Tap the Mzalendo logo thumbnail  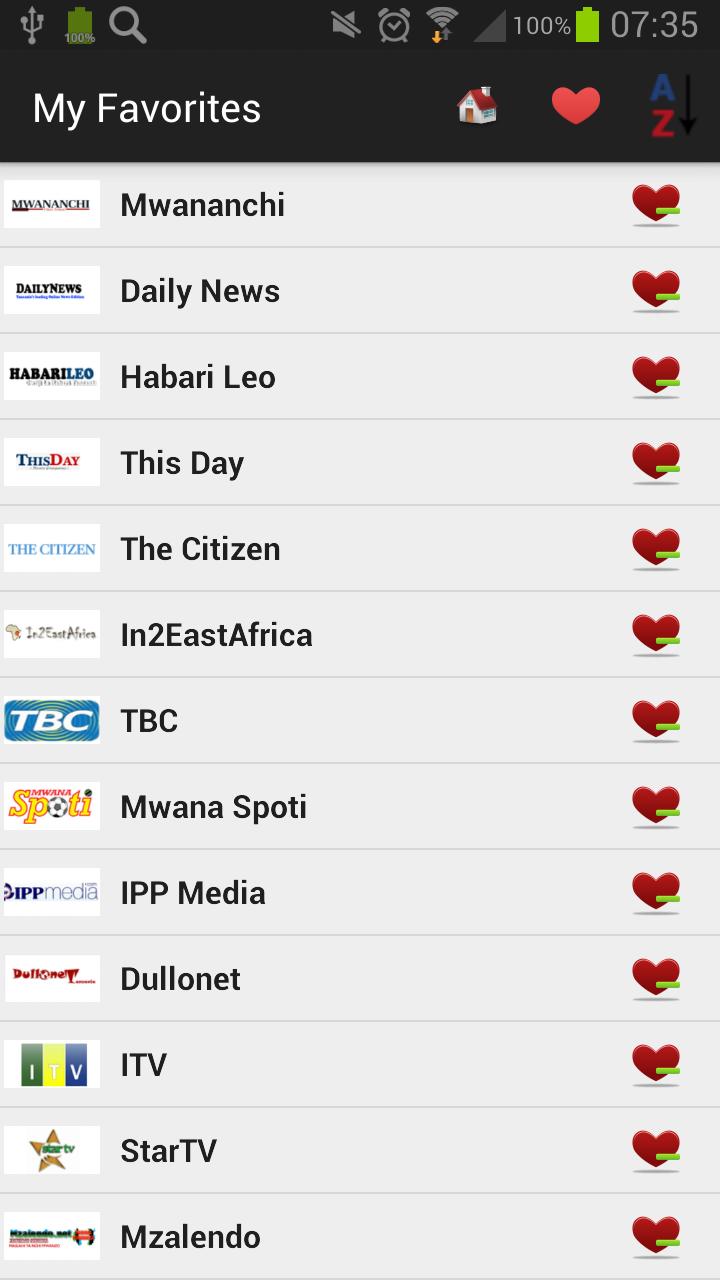52,1236
